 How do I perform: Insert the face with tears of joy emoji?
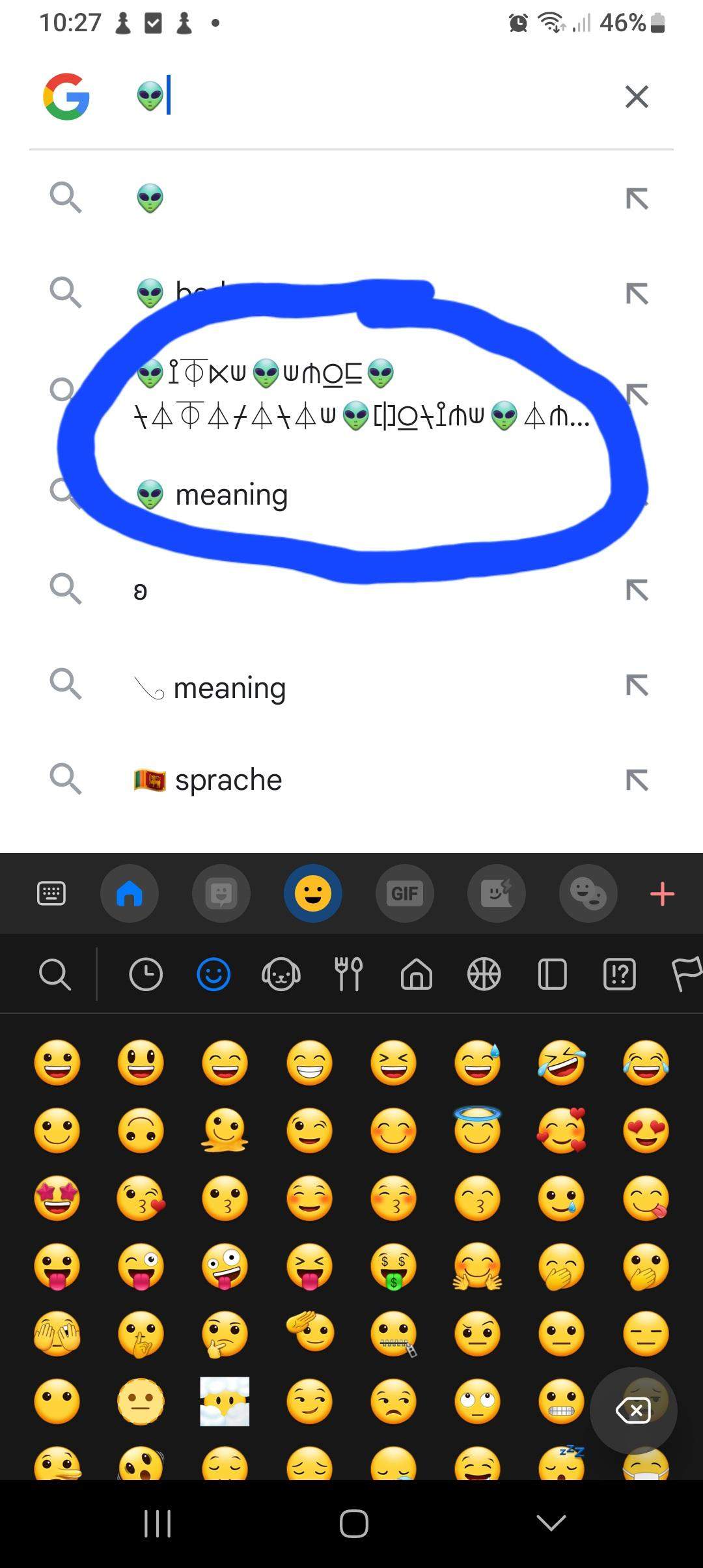[646, 1063]
